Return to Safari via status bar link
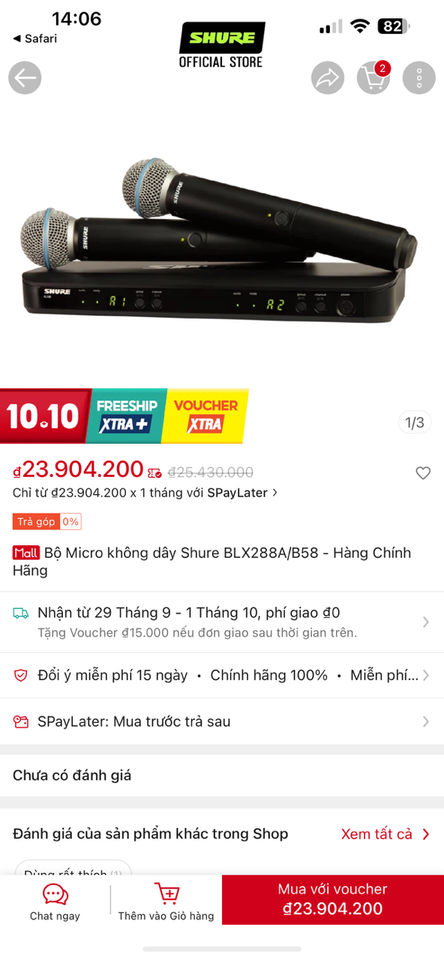 (35, 39)
